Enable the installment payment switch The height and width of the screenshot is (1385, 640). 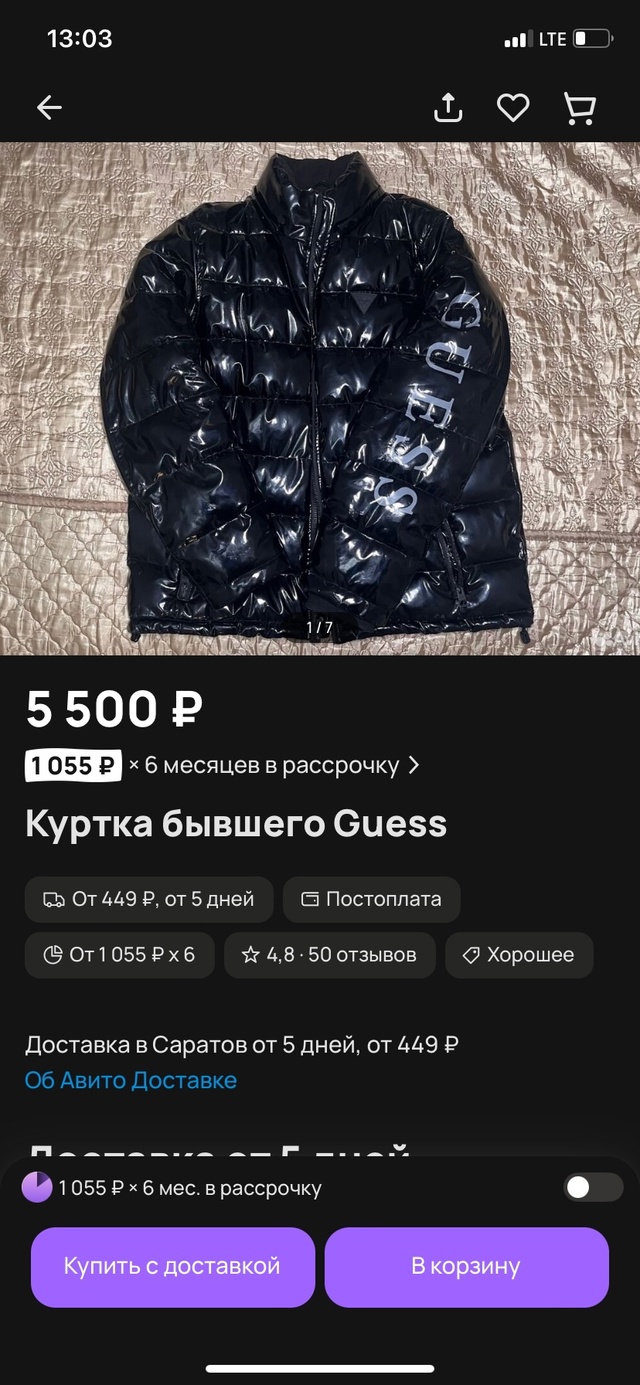click(x=593, y=1188)
